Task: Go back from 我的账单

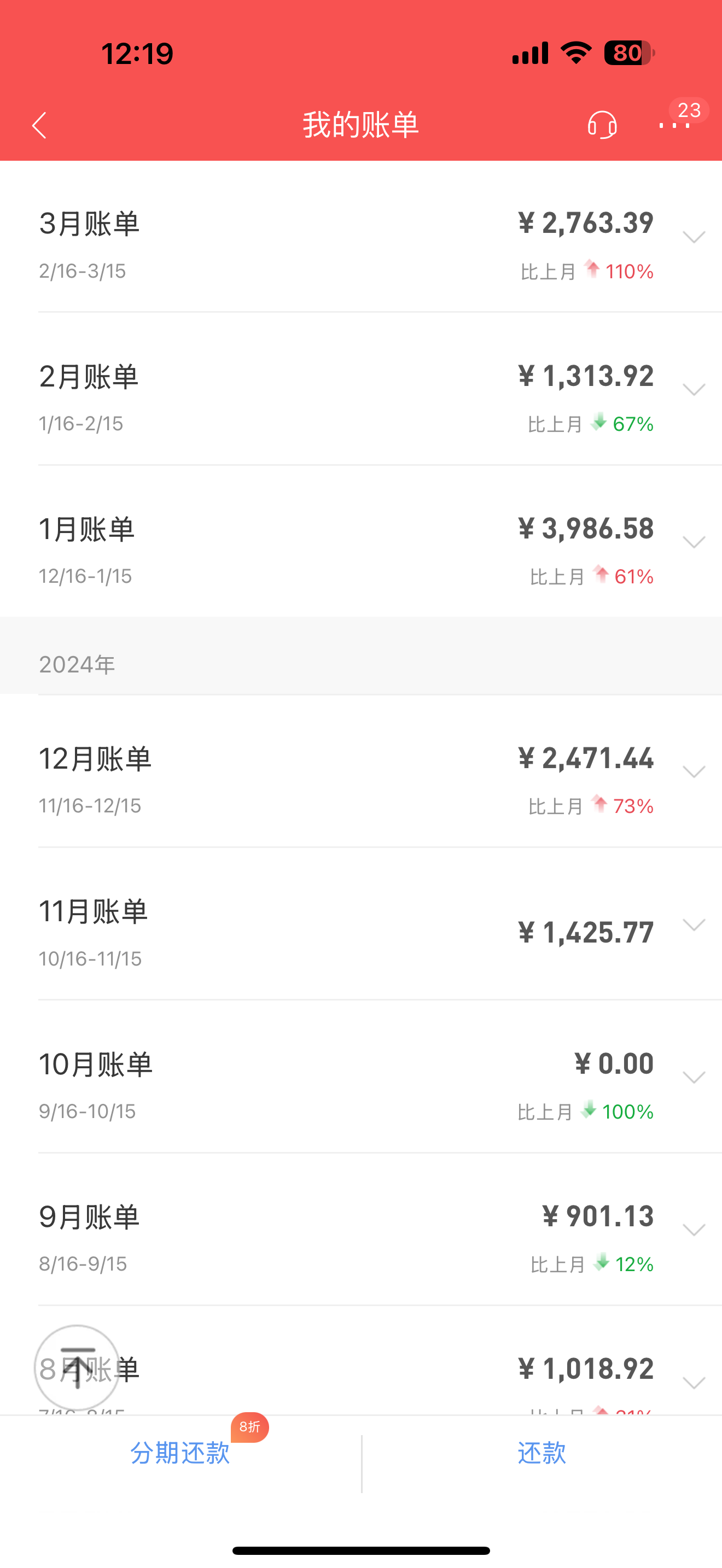Action: tap(39, 125)
